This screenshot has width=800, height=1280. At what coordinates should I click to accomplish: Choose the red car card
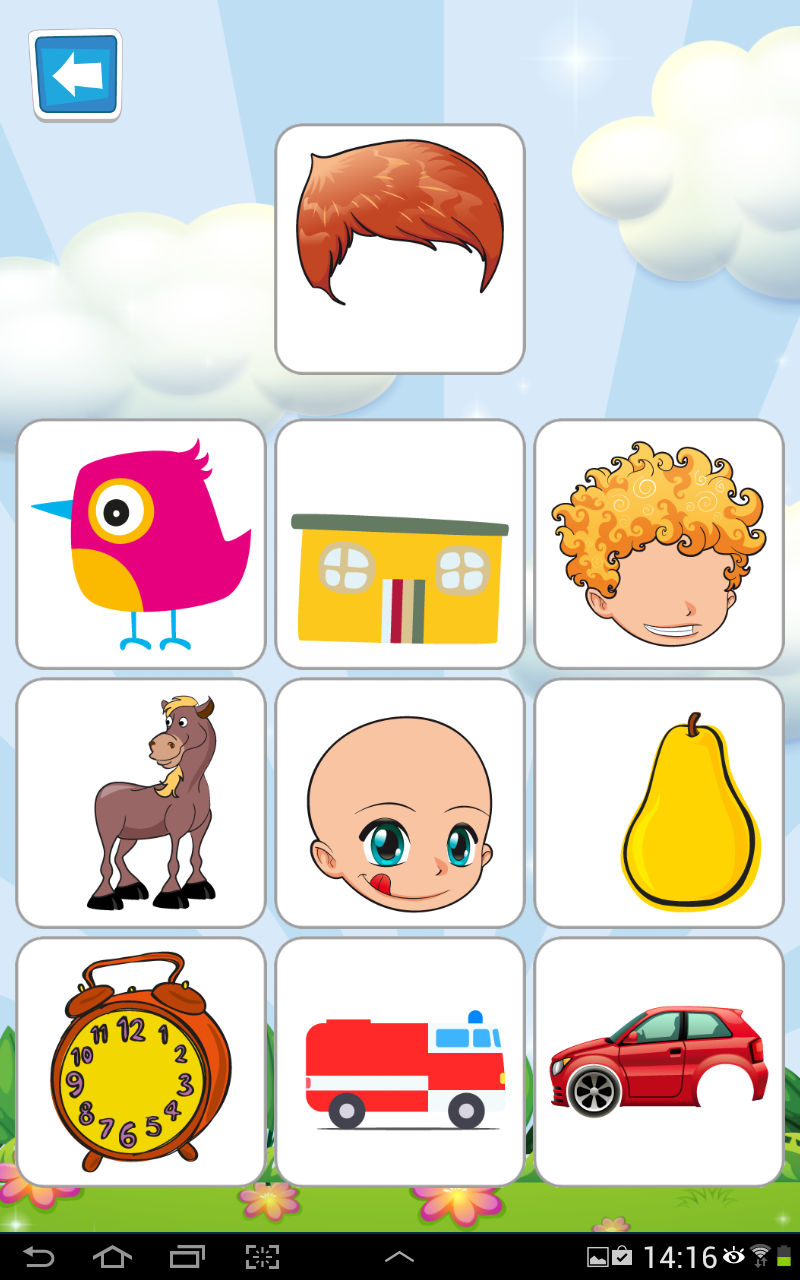click(658, 1060)
